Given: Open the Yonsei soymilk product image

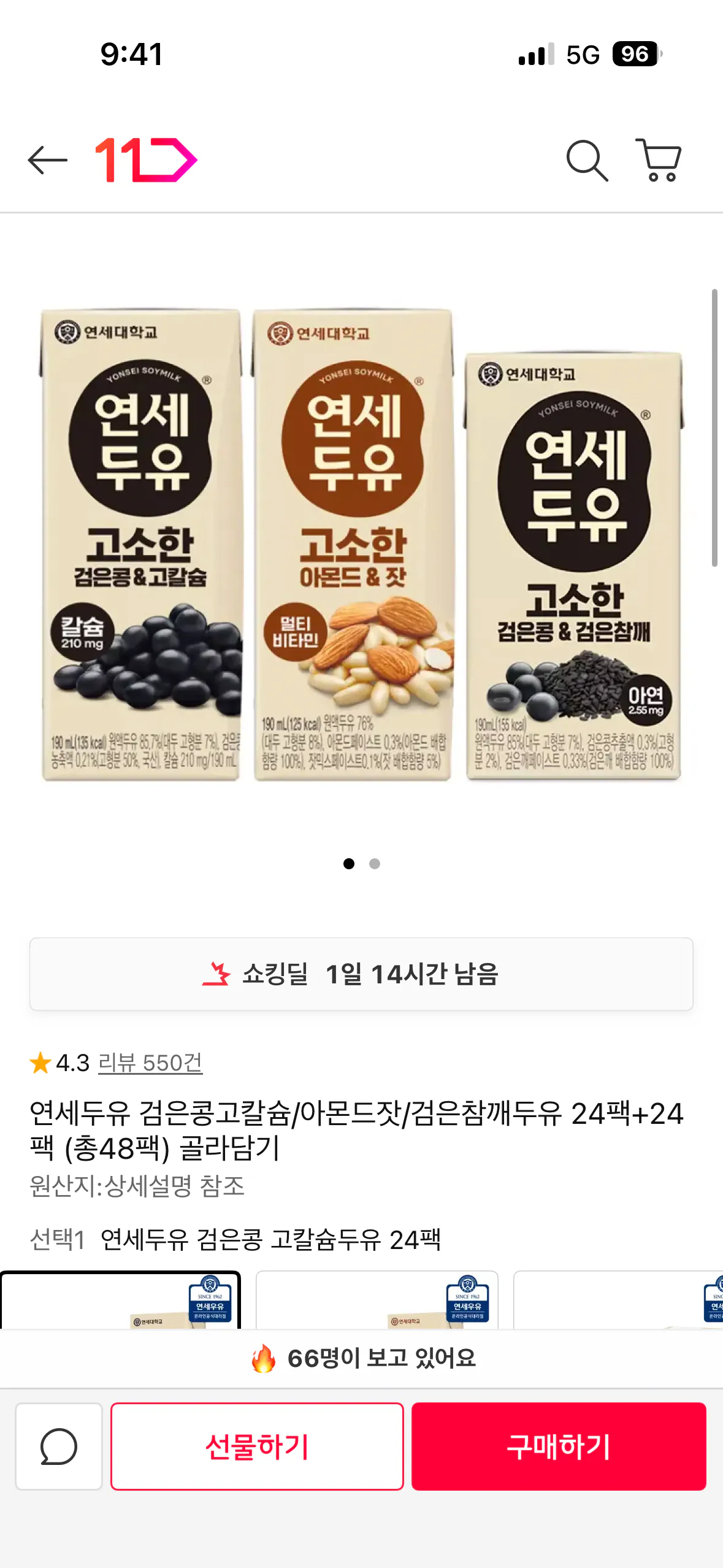Looking at the screenshot, I should click(361, 544).
